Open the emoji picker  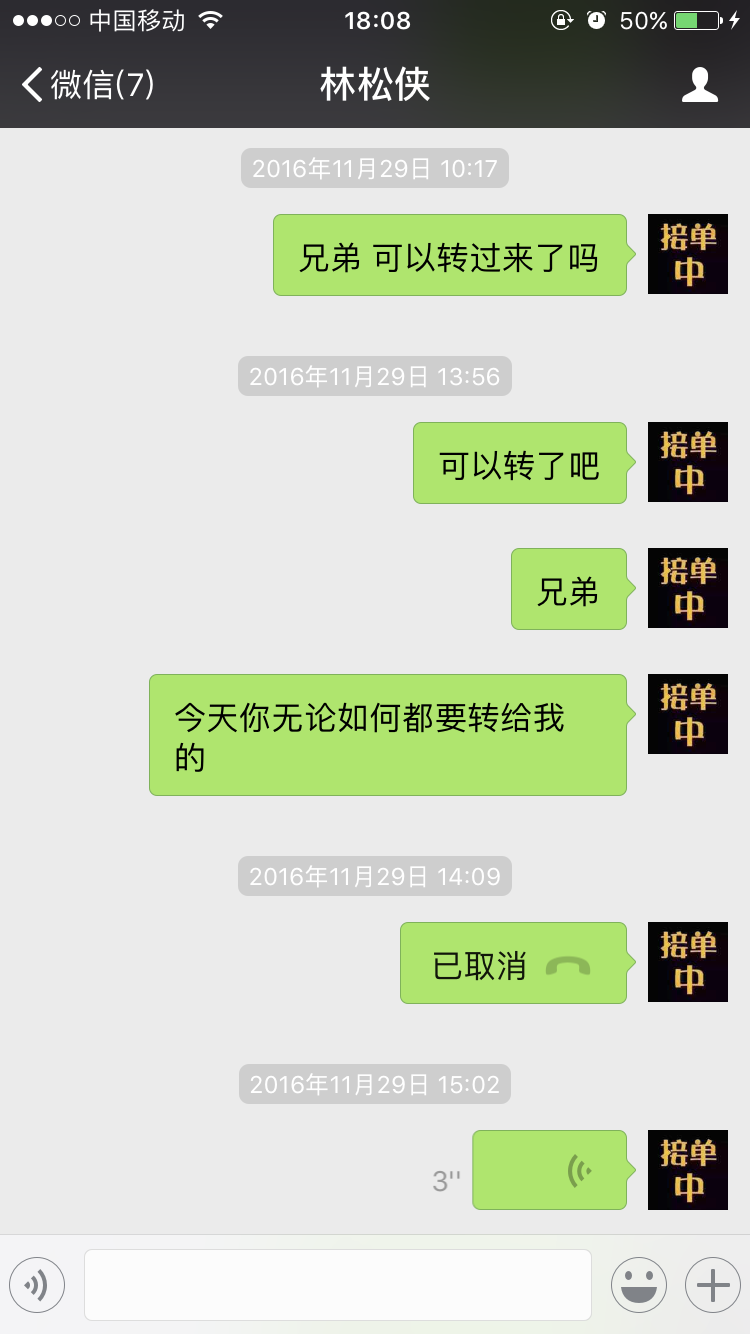coord(638,1285)
